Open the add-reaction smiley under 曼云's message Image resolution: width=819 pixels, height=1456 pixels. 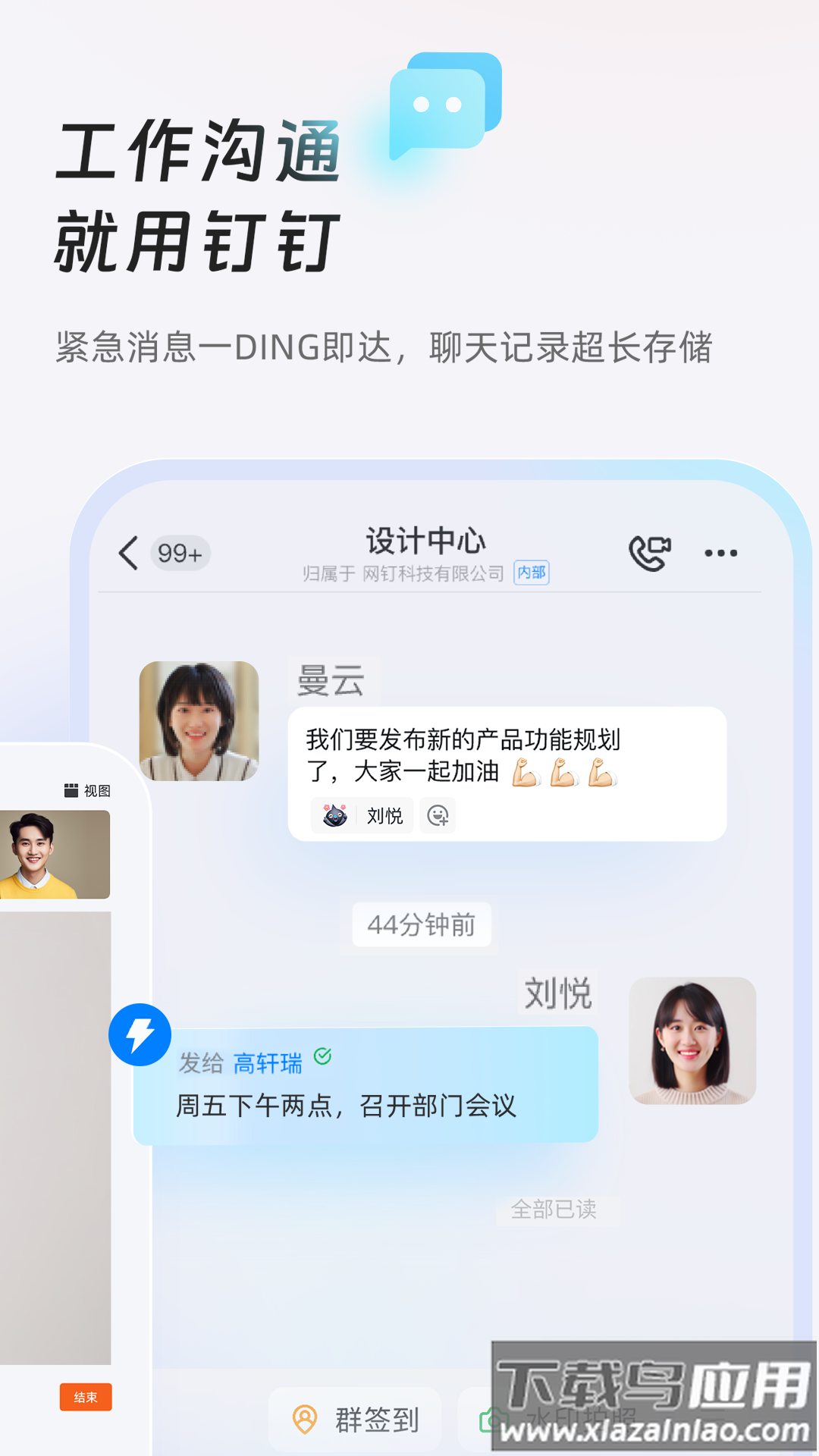tap(440, 815)
